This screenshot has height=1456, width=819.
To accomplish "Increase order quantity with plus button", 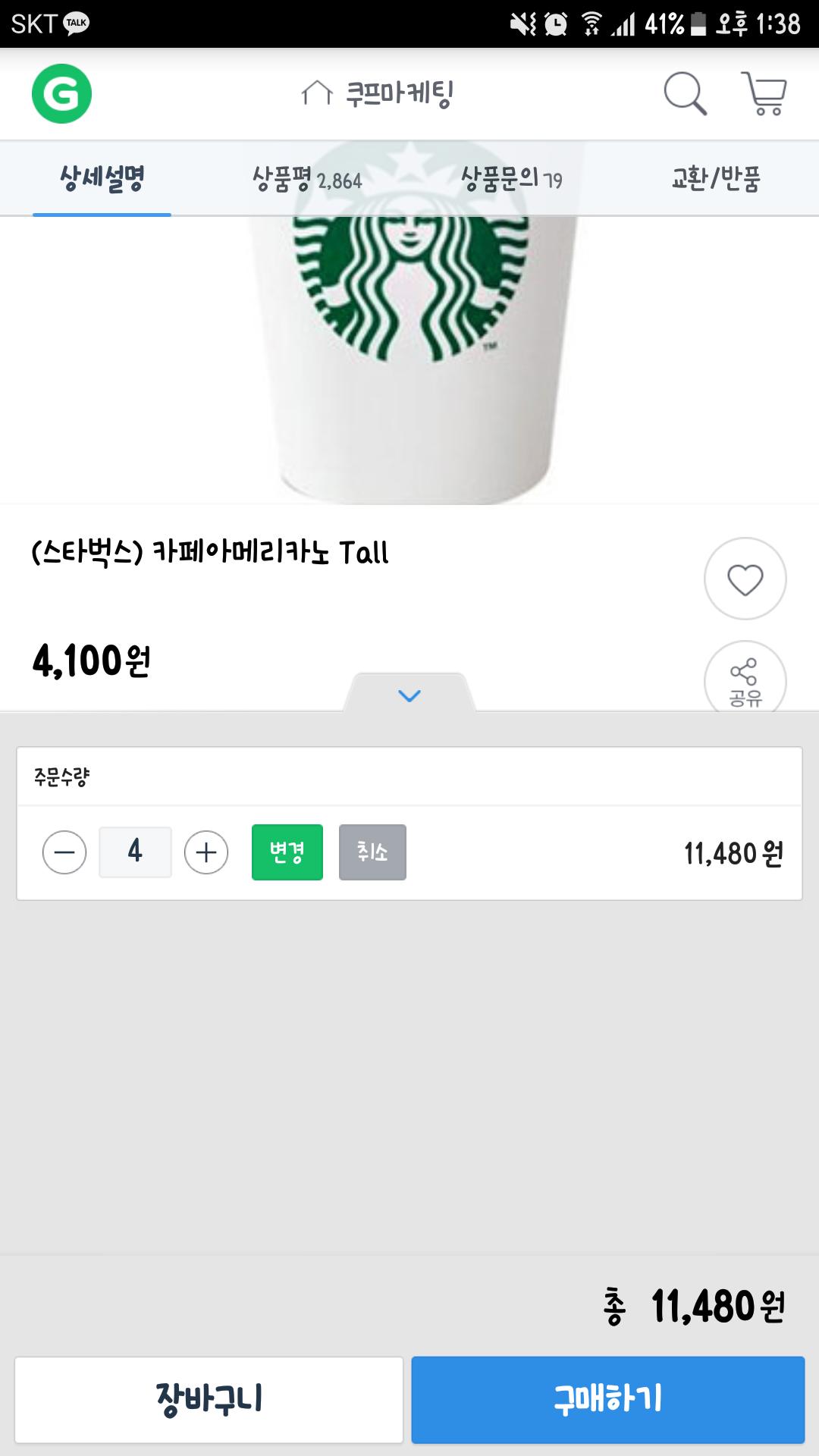I will coord(206,852).
